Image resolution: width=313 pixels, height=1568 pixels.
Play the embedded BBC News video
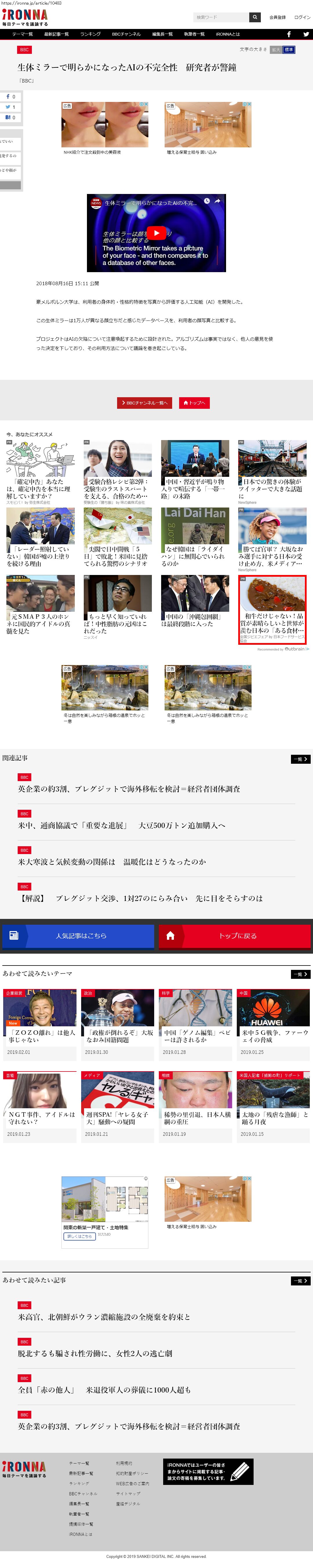pos(156,232)
